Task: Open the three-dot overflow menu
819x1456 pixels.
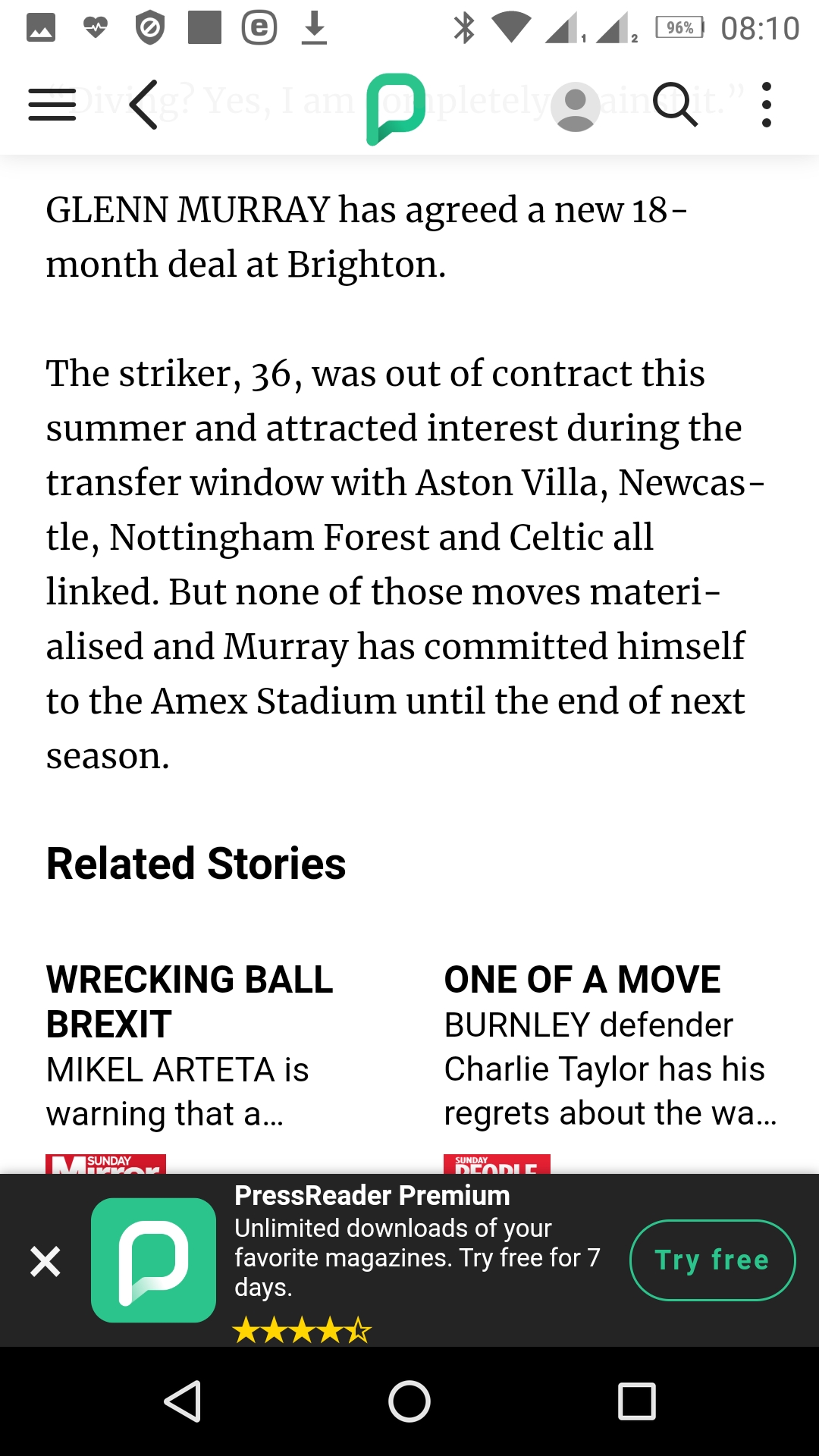Action: (x=767, y=105)
